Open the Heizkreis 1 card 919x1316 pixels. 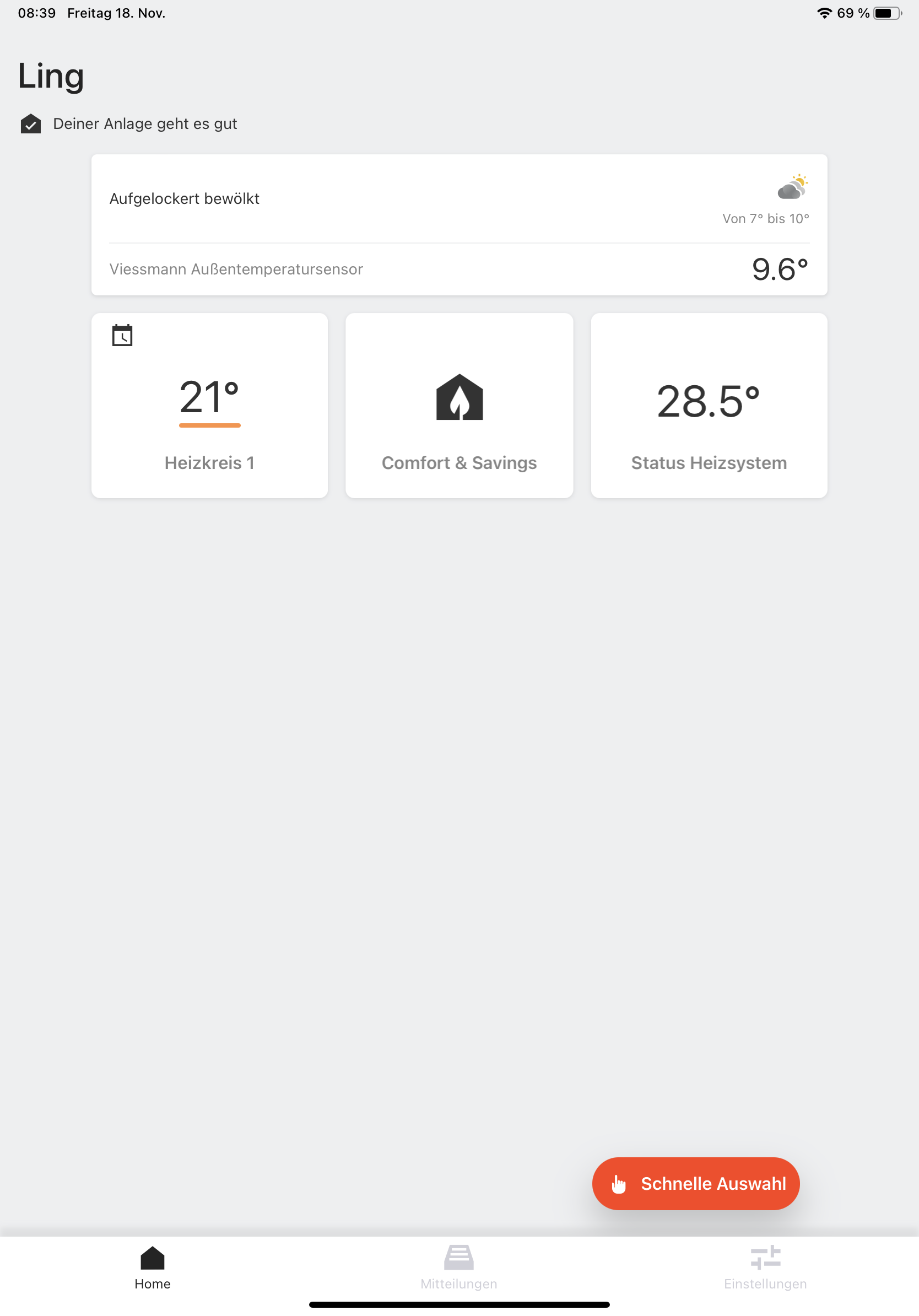[209, 405]
